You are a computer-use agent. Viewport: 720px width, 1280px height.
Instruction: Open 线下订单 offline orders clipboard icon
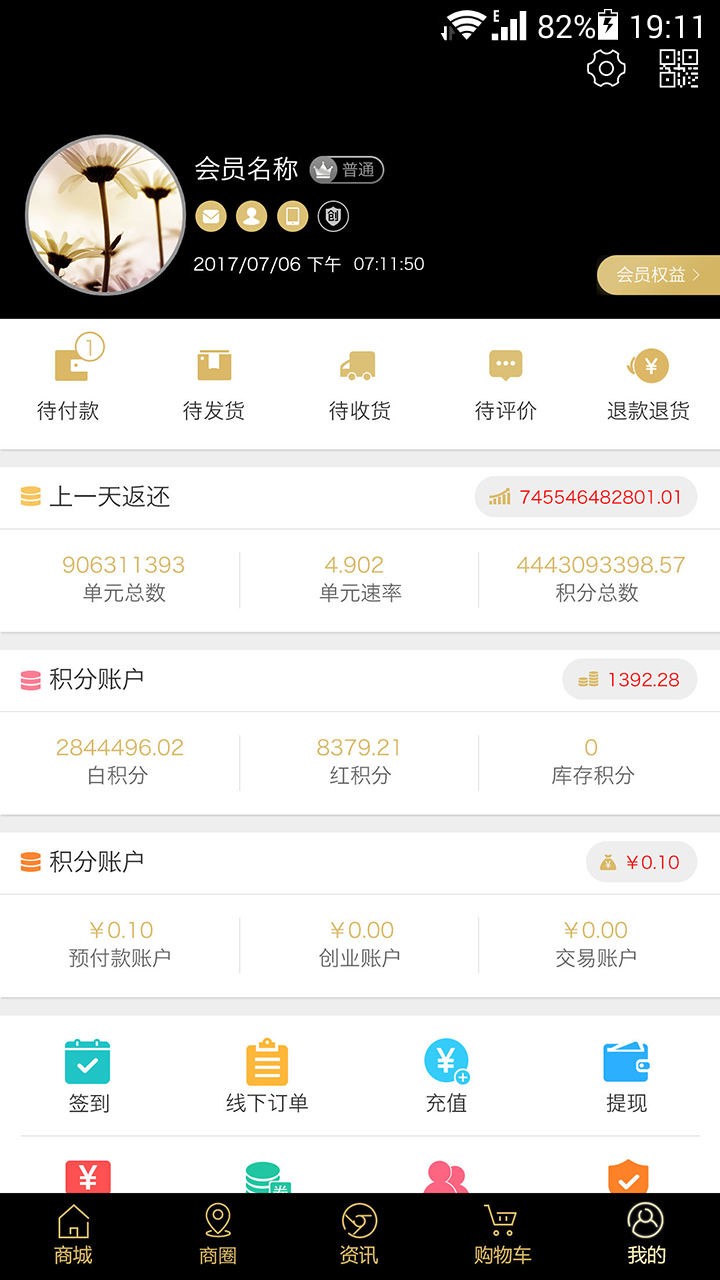click(267, 1063)
